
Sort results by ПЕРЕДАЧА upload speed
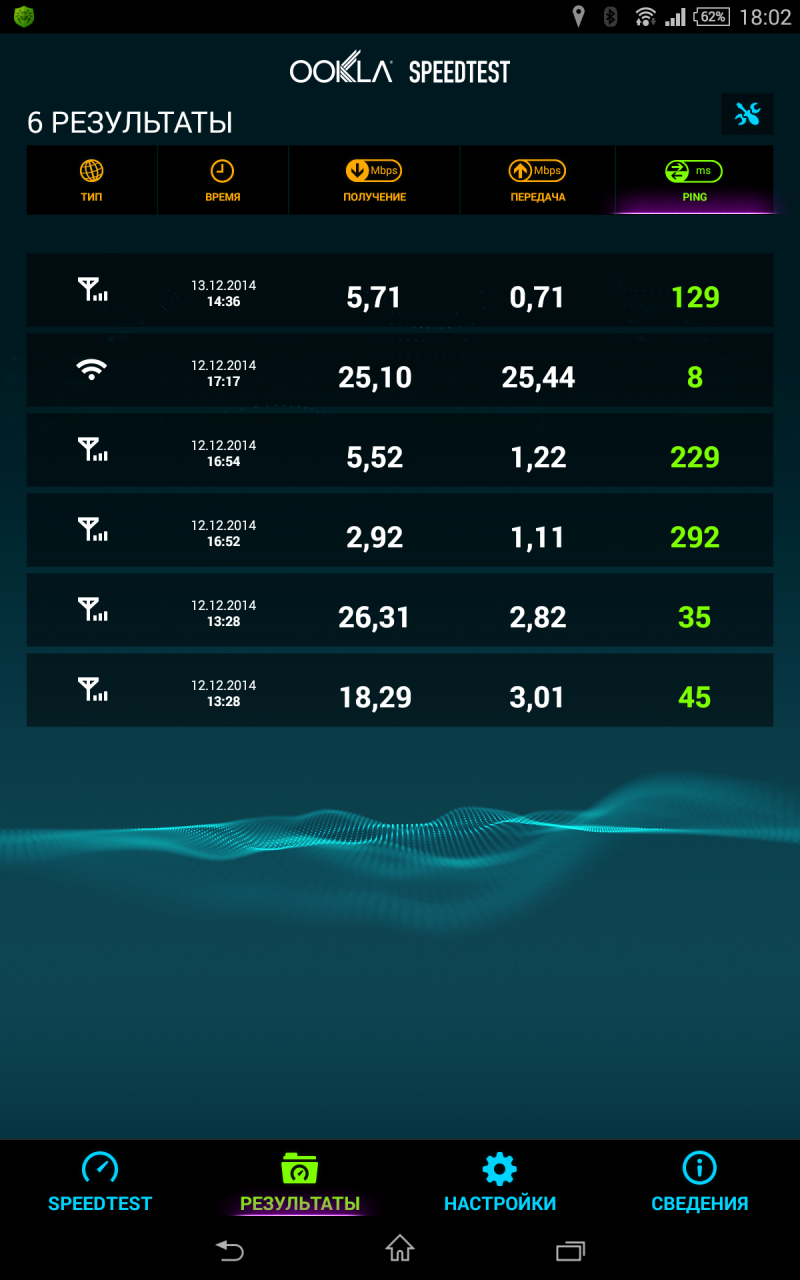537,180
